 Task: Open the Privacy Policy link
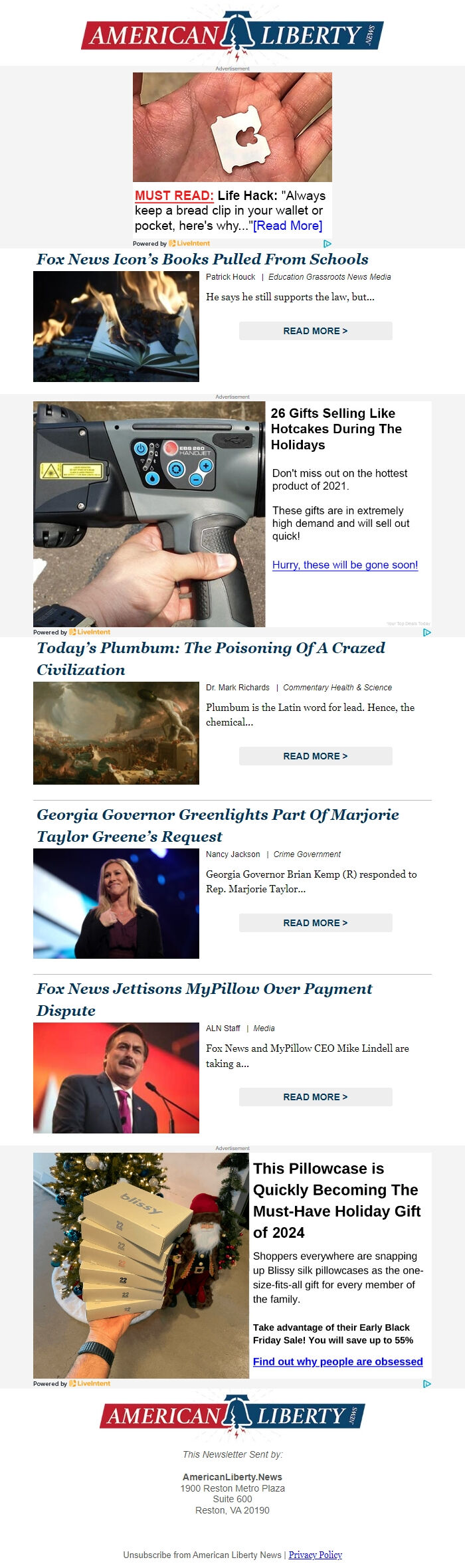[315, 1555]
